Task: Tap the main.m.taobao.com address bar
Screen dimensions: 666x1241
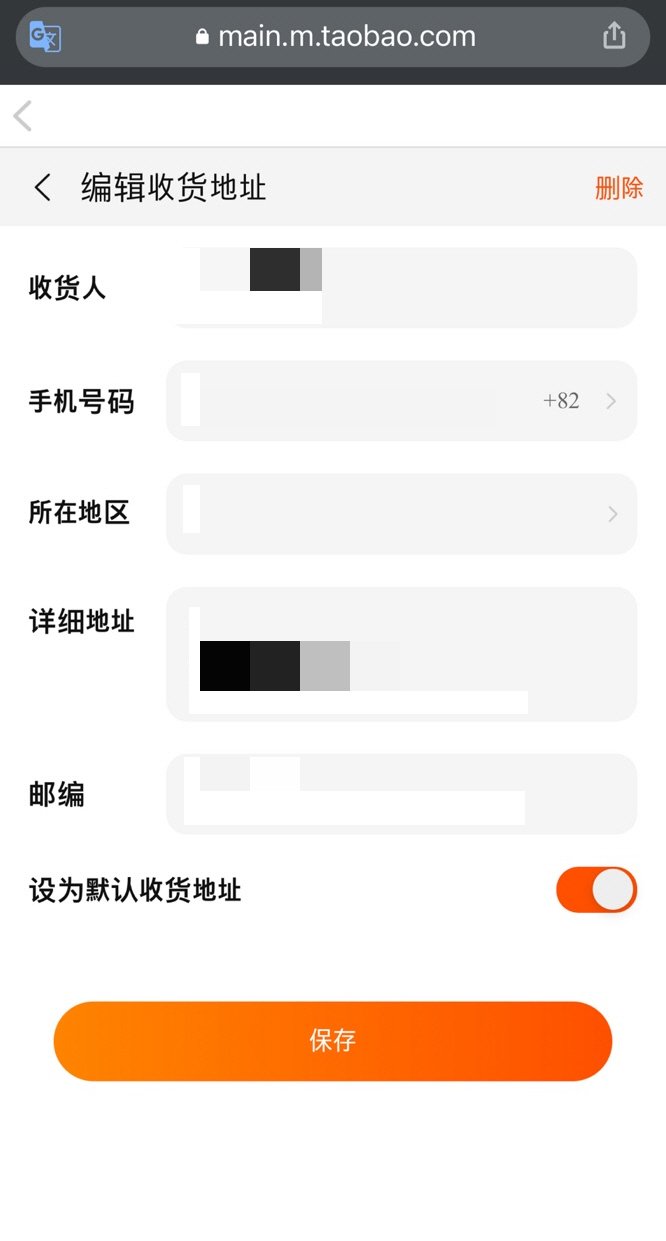Action: tap(335, 38)
